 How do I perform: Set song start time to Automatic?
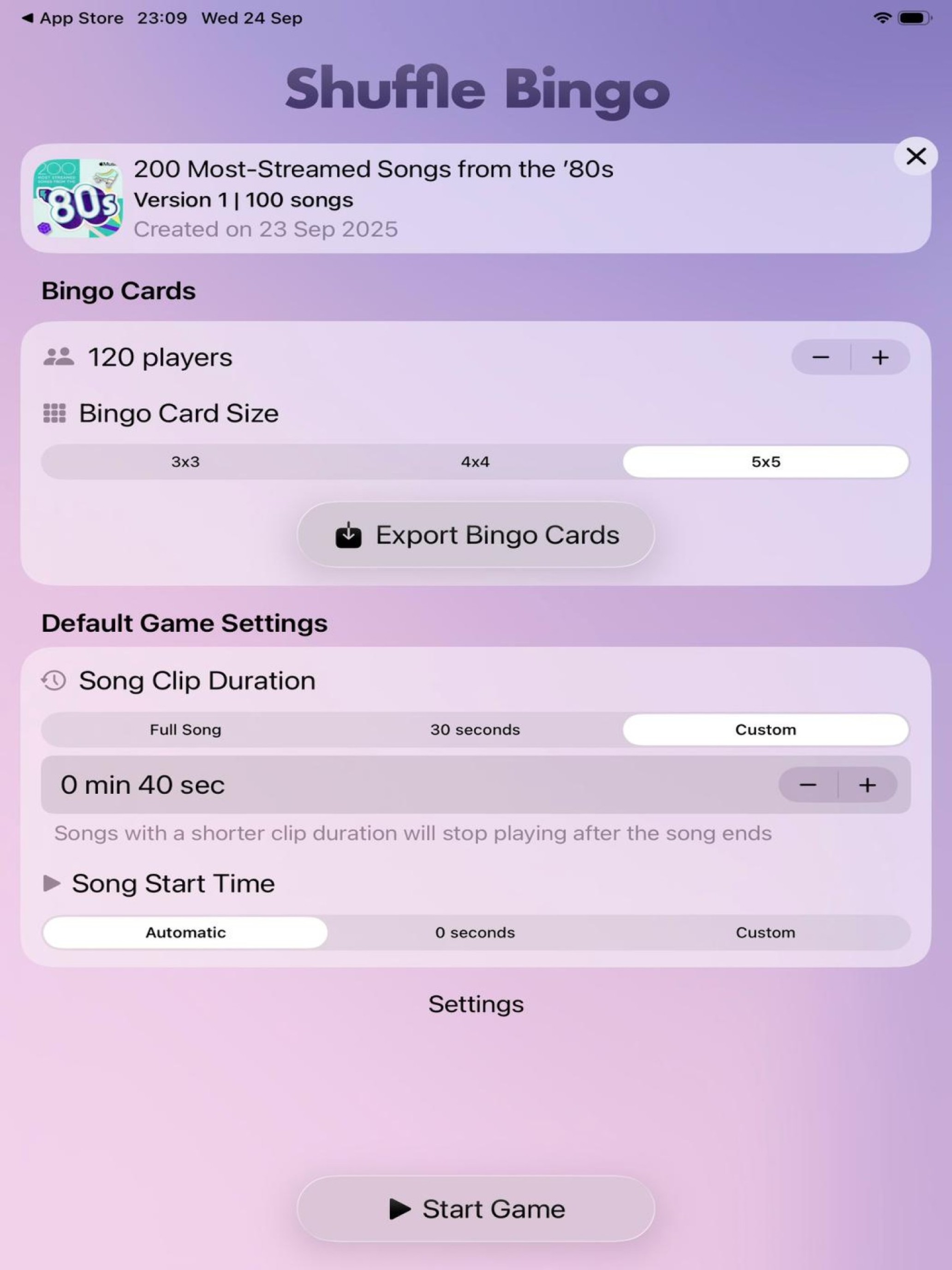[x=185, y=932]
